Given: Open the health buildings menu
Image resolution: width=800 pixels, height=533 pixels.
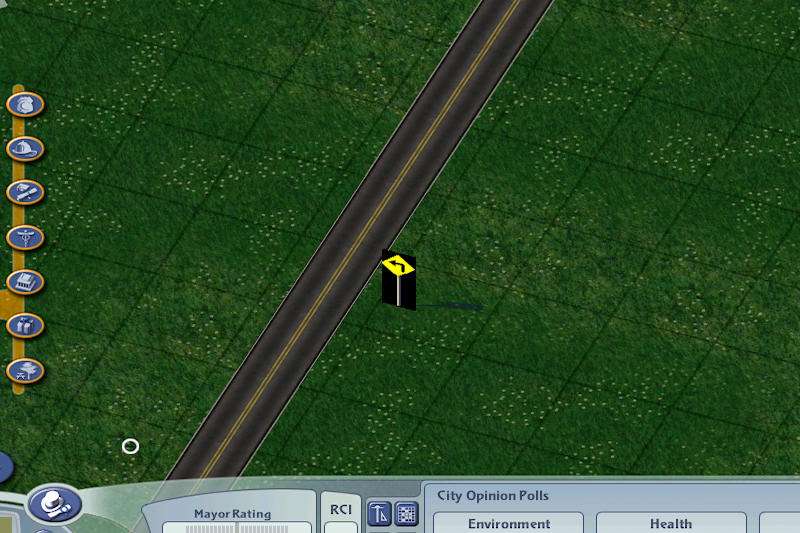Looking at the screenshot, I should pyautogui.click(x=25, y=237).
